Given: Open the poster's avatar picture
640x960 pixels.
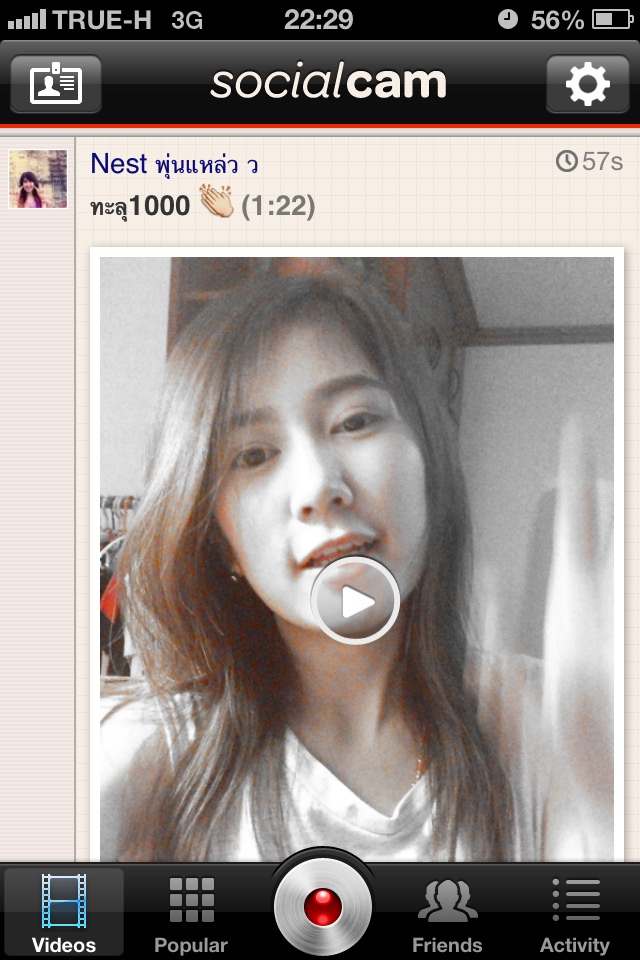Looking at the screenshot, I should point(38,179).
